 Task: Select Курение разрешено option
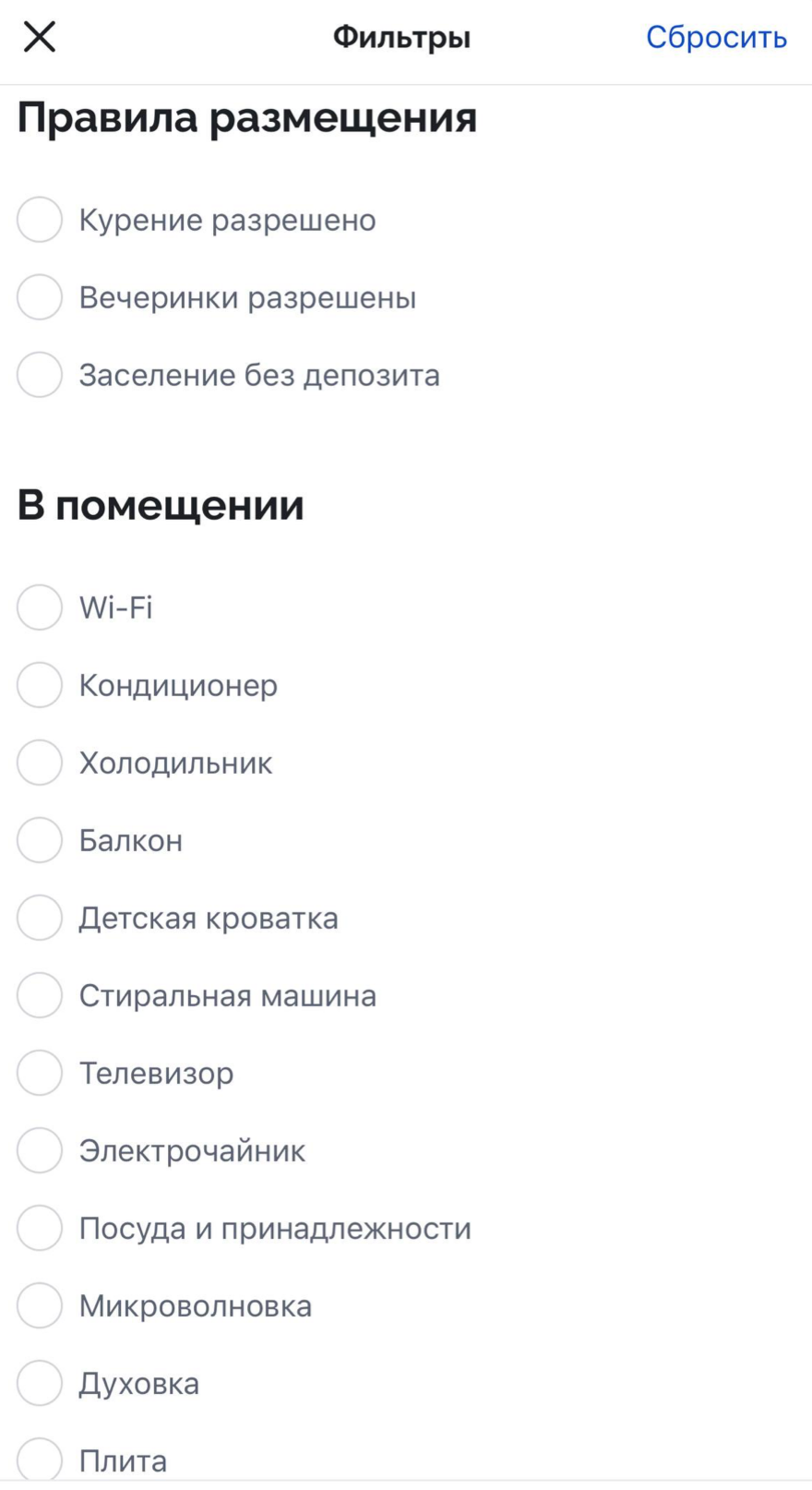40,220
